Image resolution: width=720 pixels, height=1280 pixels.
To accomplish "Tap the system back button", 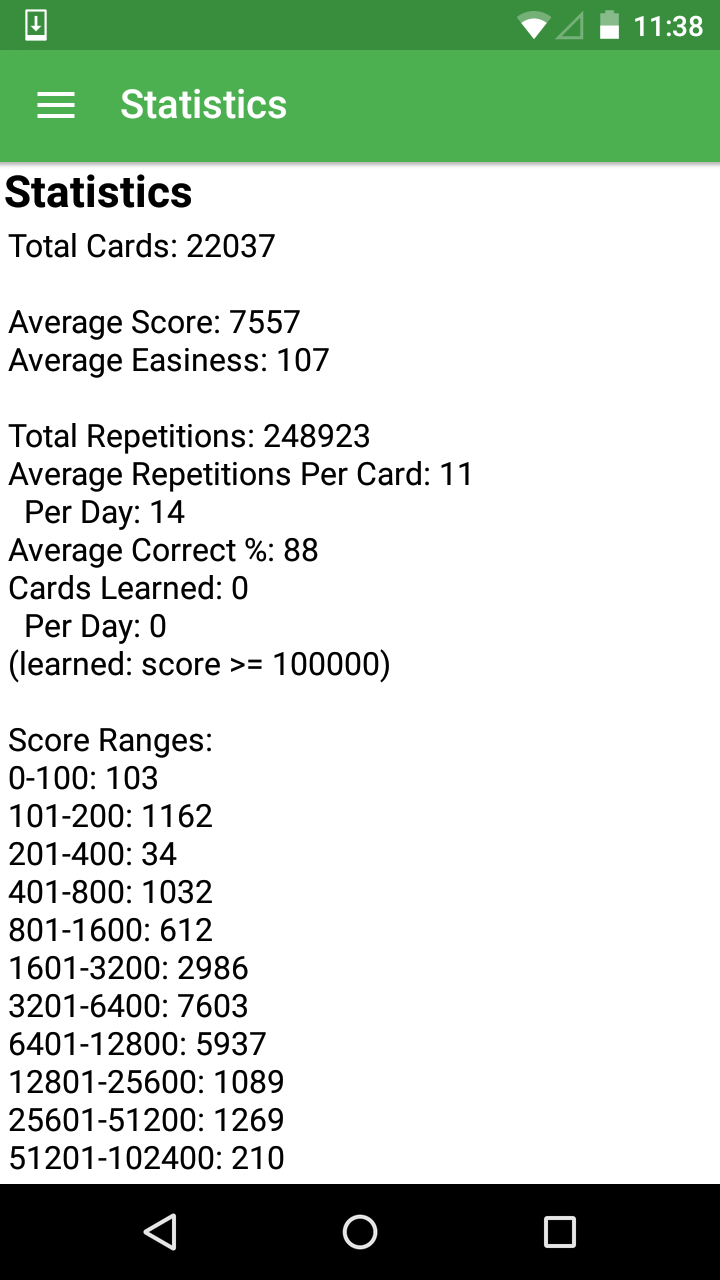I will (160, 1232).
